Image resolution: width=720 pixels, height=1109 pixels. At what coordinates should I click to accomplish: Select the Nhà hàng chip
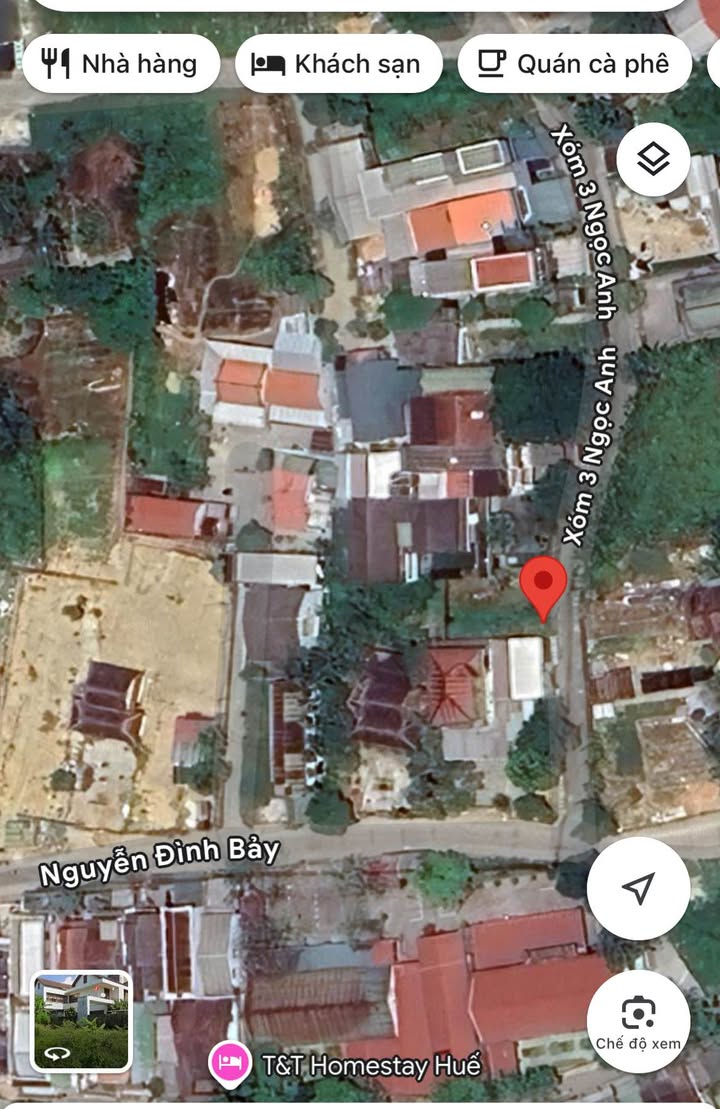120,64
